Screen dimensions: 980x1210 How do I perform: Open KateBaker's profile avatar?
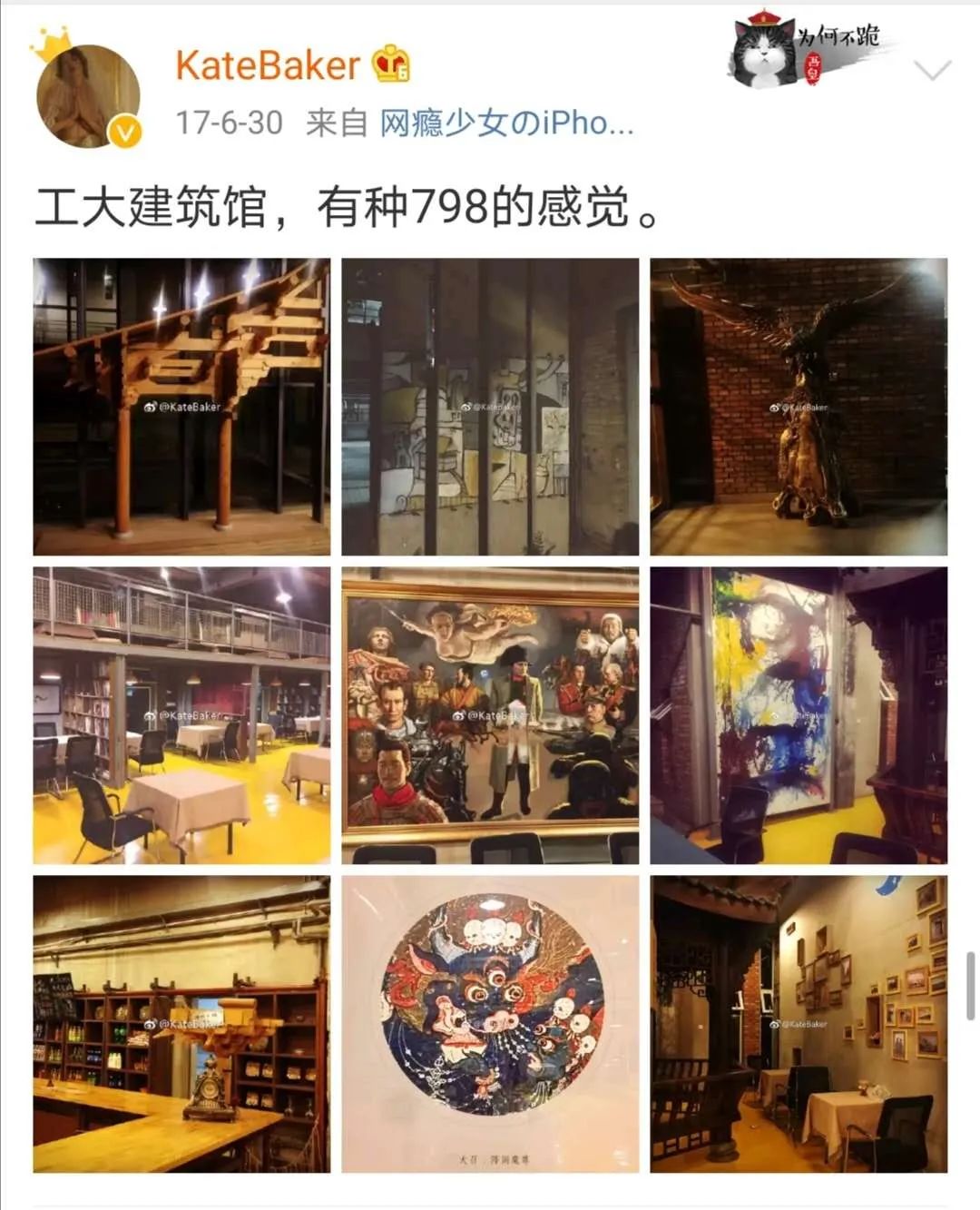click(x=88, y=96)
